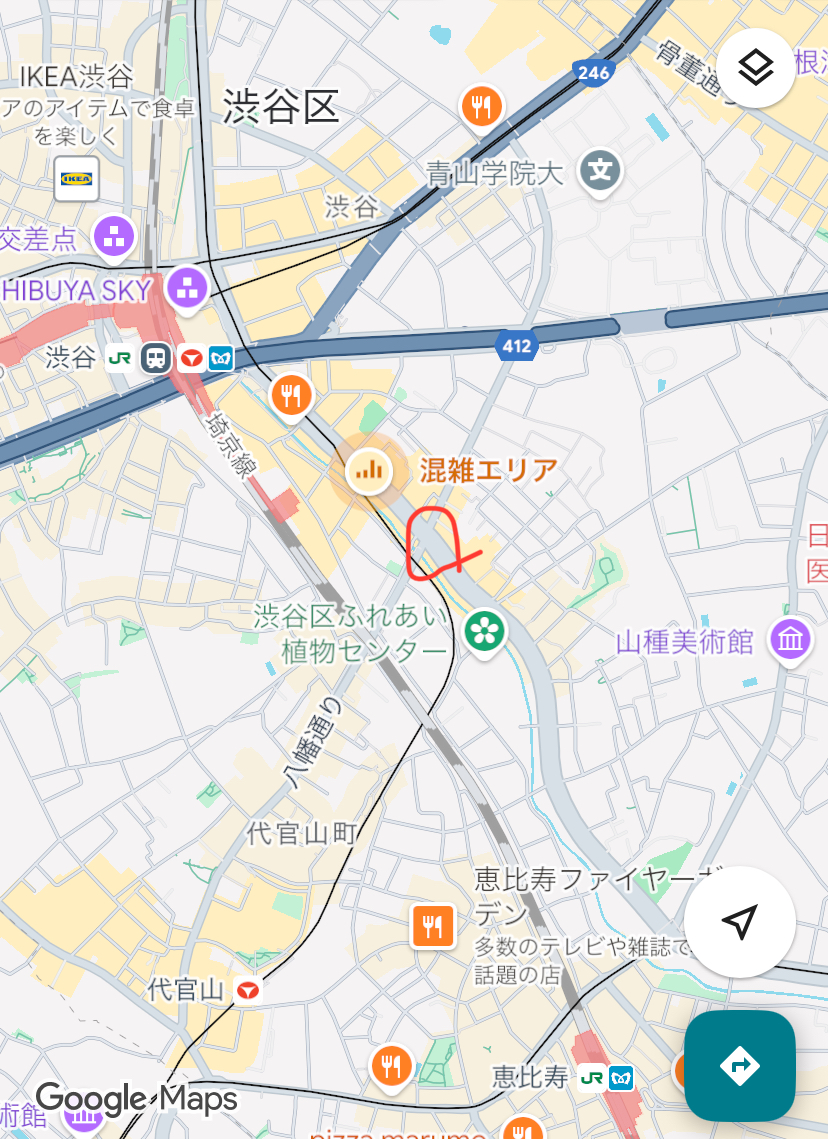Screen dimensions: 828x1139
Task: Select the 代官山 station marker
Action: tap(247, 991)
